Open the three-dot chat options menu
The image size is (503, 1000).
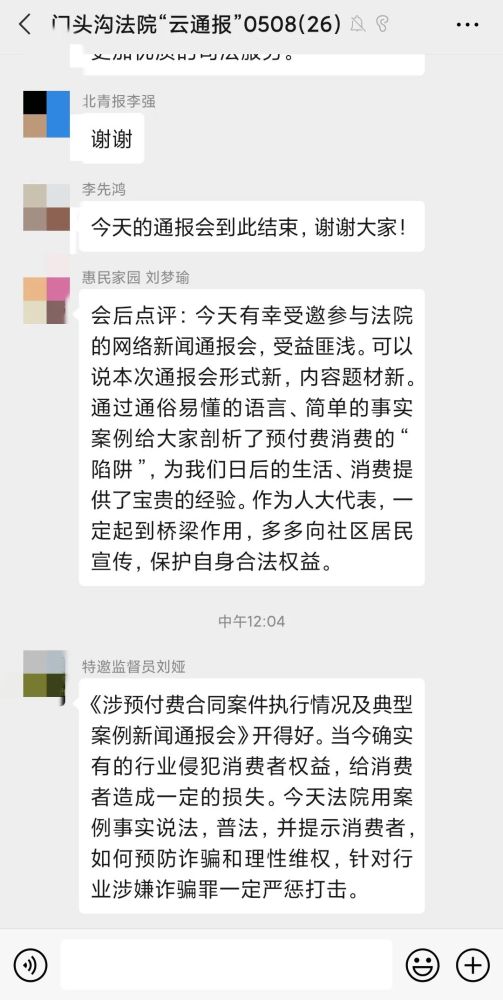467,25
